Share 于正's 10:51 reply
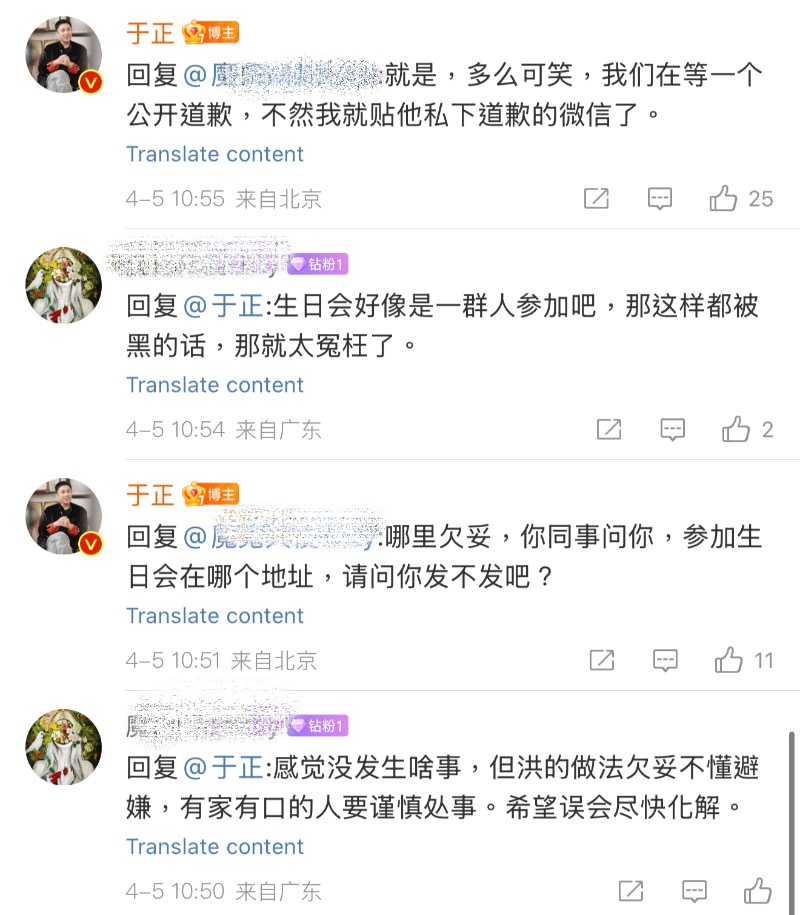This screenshot has width=800, height=915. 601,660
